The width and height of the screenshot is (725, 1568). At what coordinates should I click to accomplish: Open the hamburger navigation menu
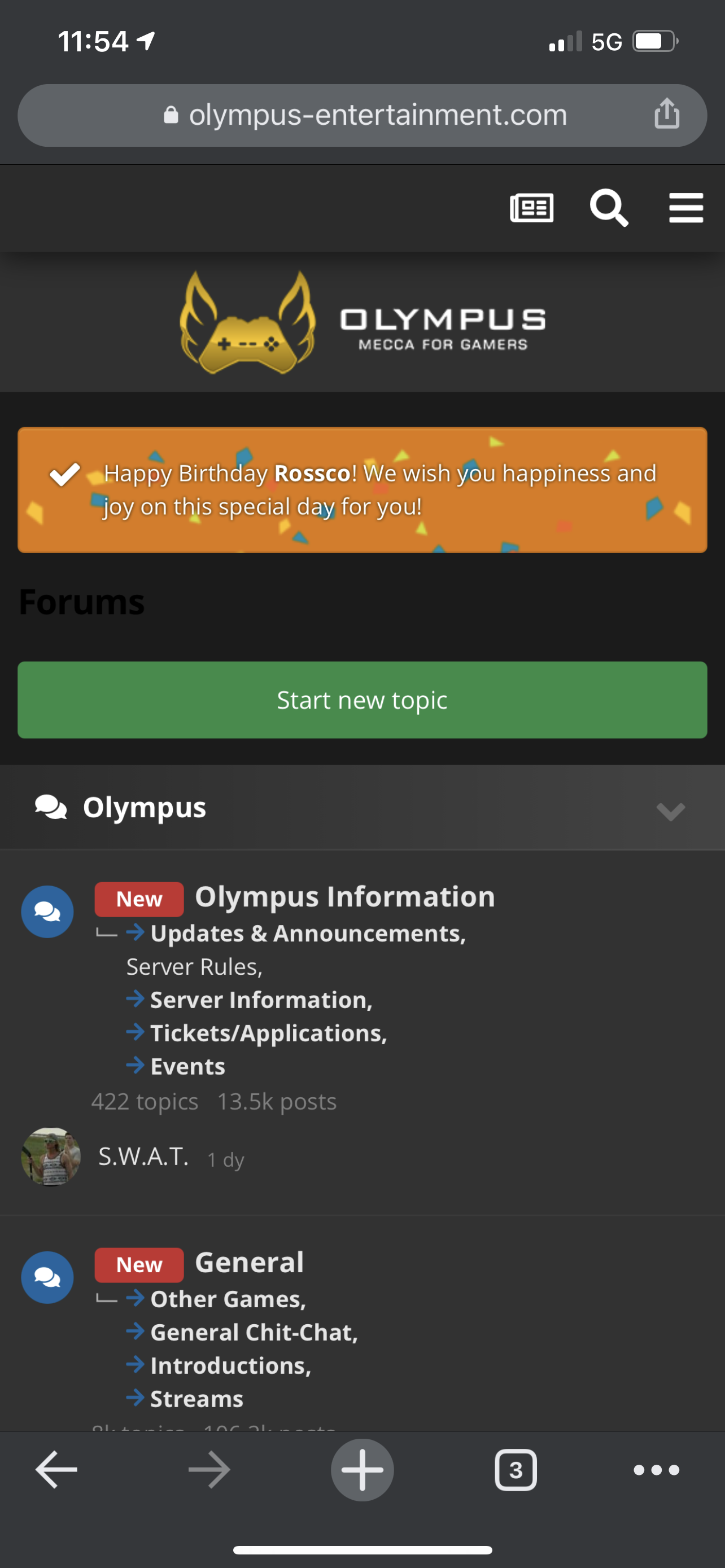click(685, 208)
